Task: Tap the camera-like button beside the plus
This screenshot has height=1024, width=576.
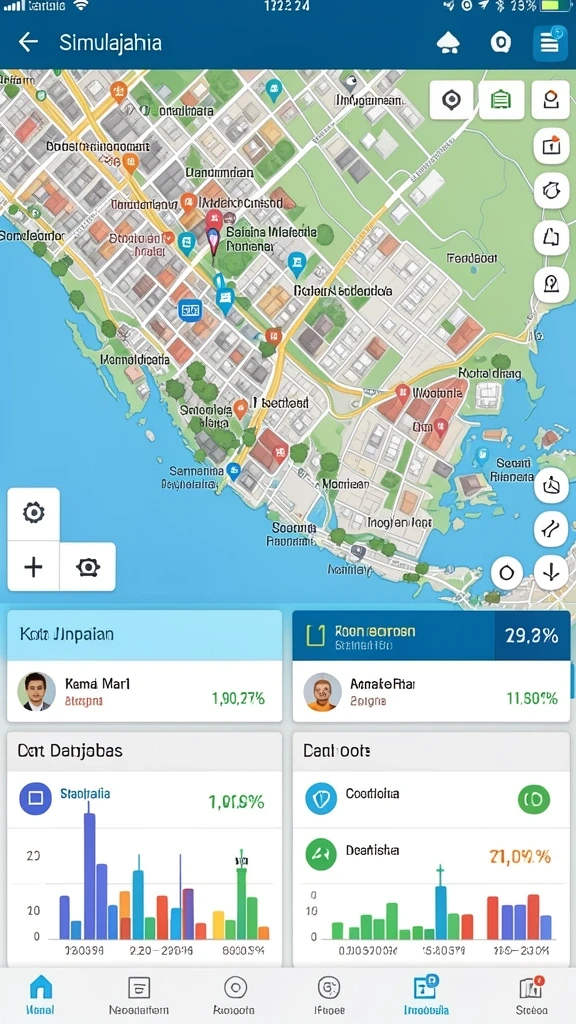Action: [x=88, y=567]
